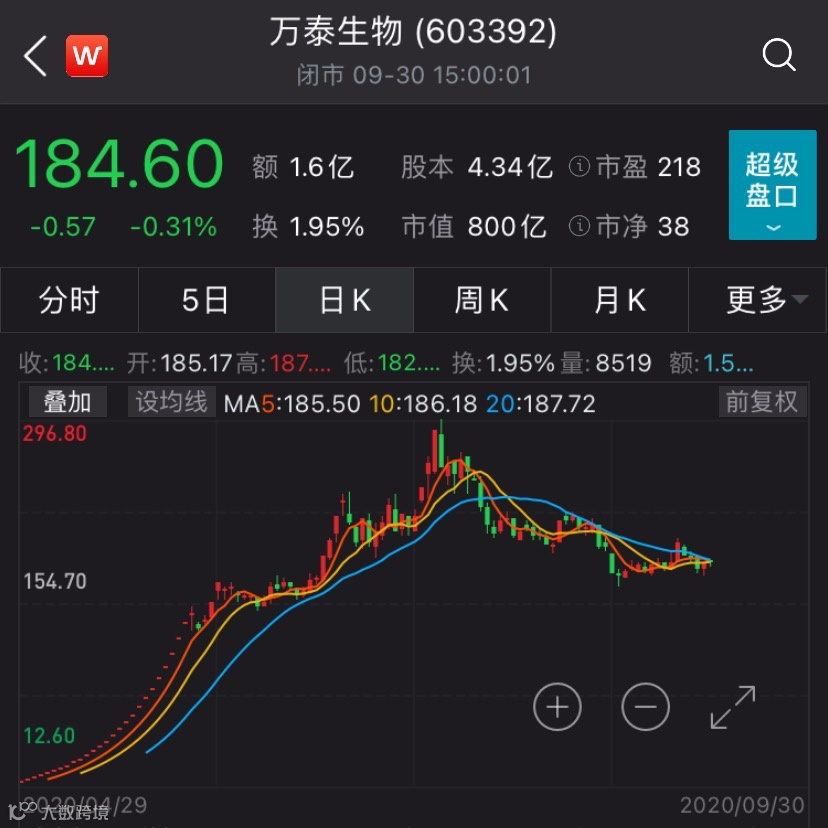
Task: View the 月K monthly chart
Action: click(x=620, y=300)
